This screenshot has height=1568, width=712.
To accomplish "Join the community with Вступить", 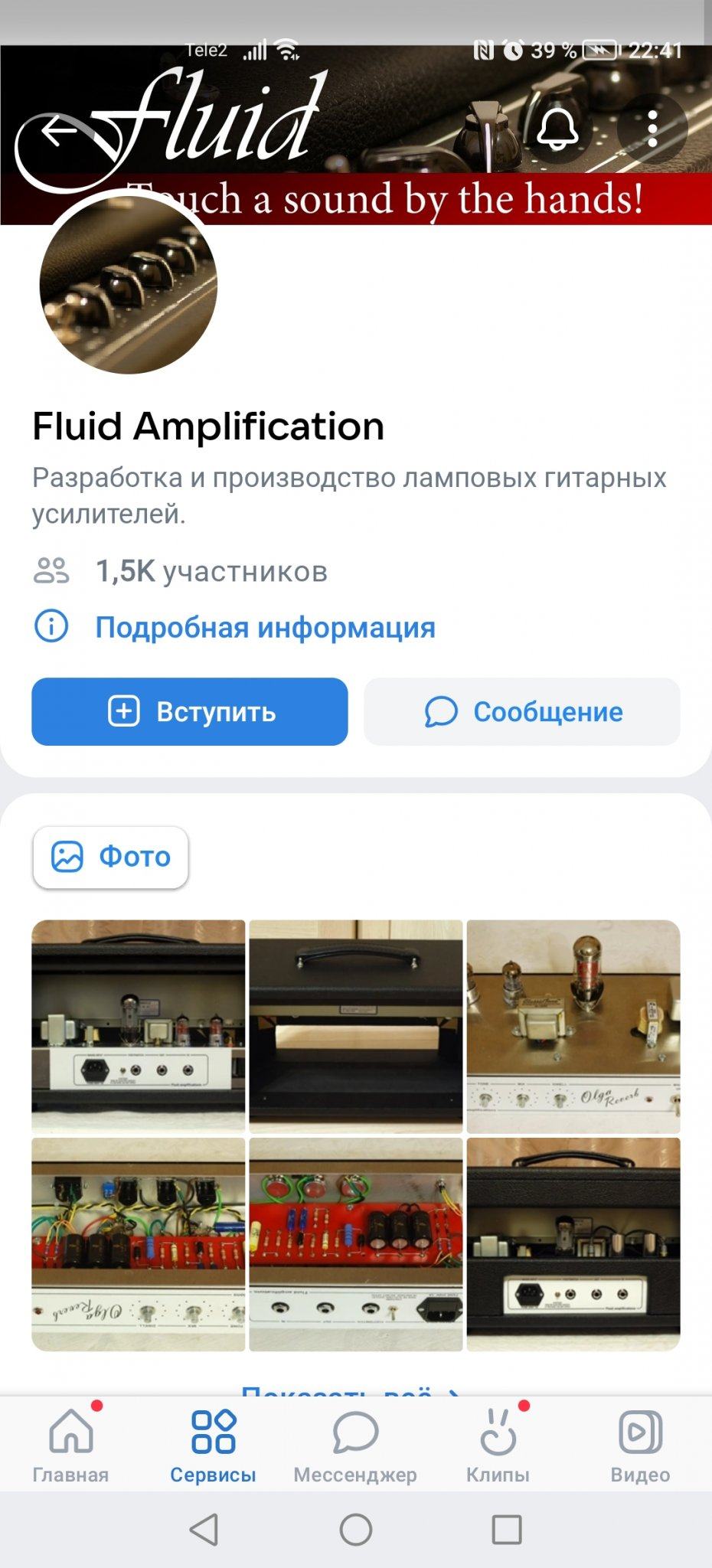I will 190,711.
